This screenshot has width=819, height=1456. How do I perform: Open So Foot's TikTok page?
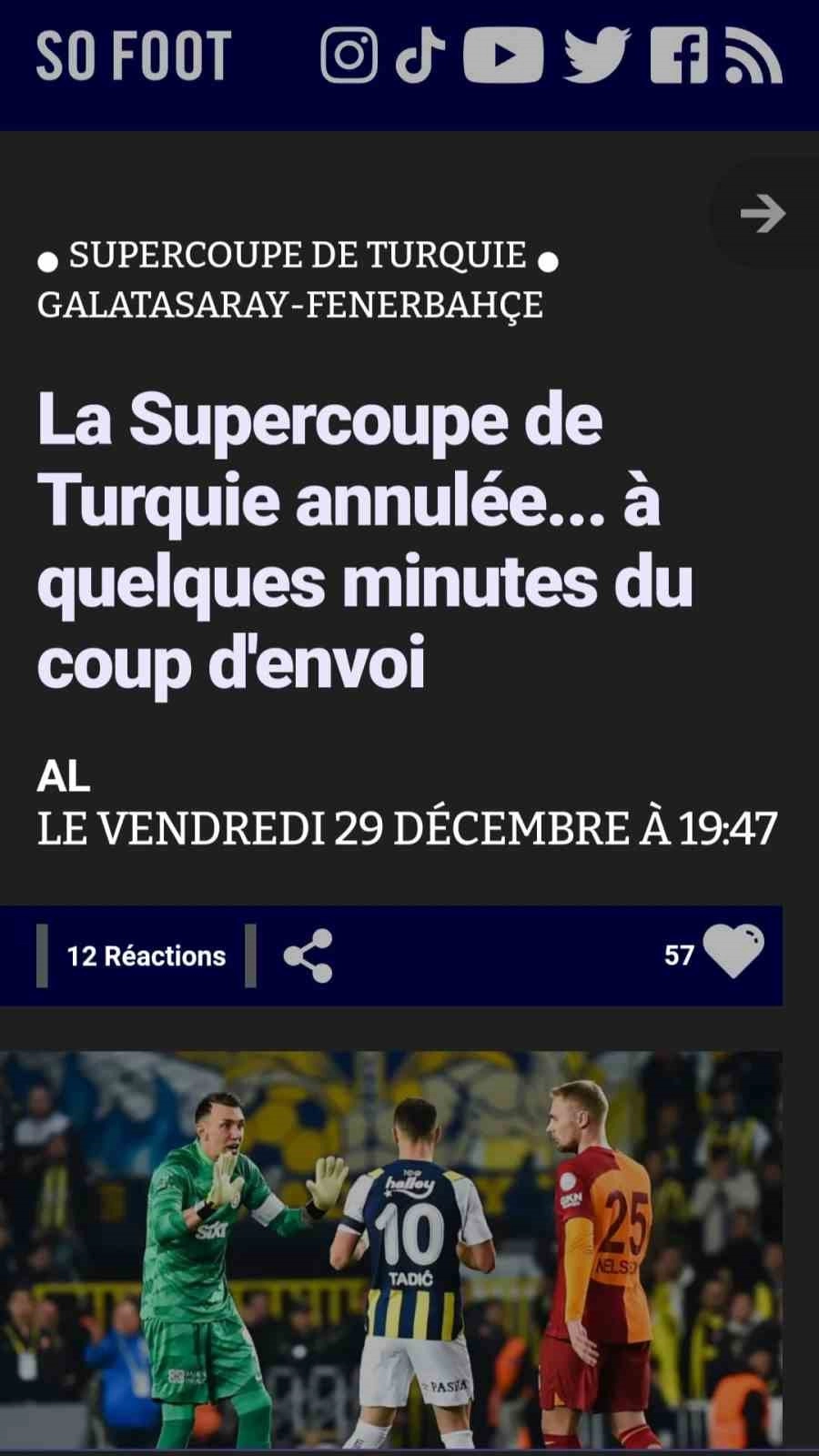pyautogui.click(x=420, y=55)
